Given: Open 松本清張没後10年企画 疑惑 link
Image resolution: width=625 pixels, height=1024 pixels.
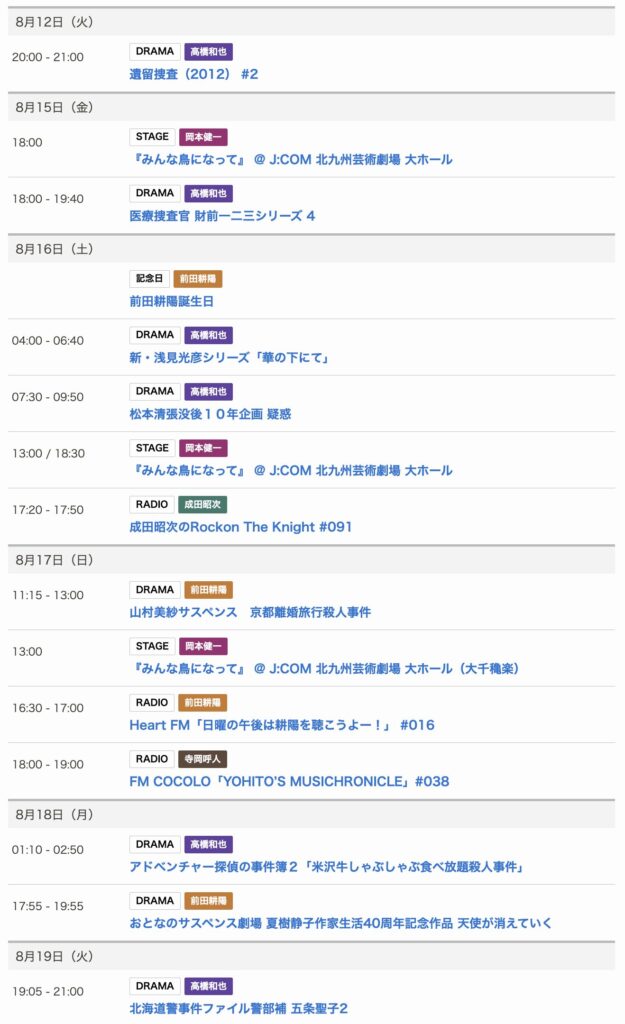Looking at the screenshot, I should coord(210,414).
